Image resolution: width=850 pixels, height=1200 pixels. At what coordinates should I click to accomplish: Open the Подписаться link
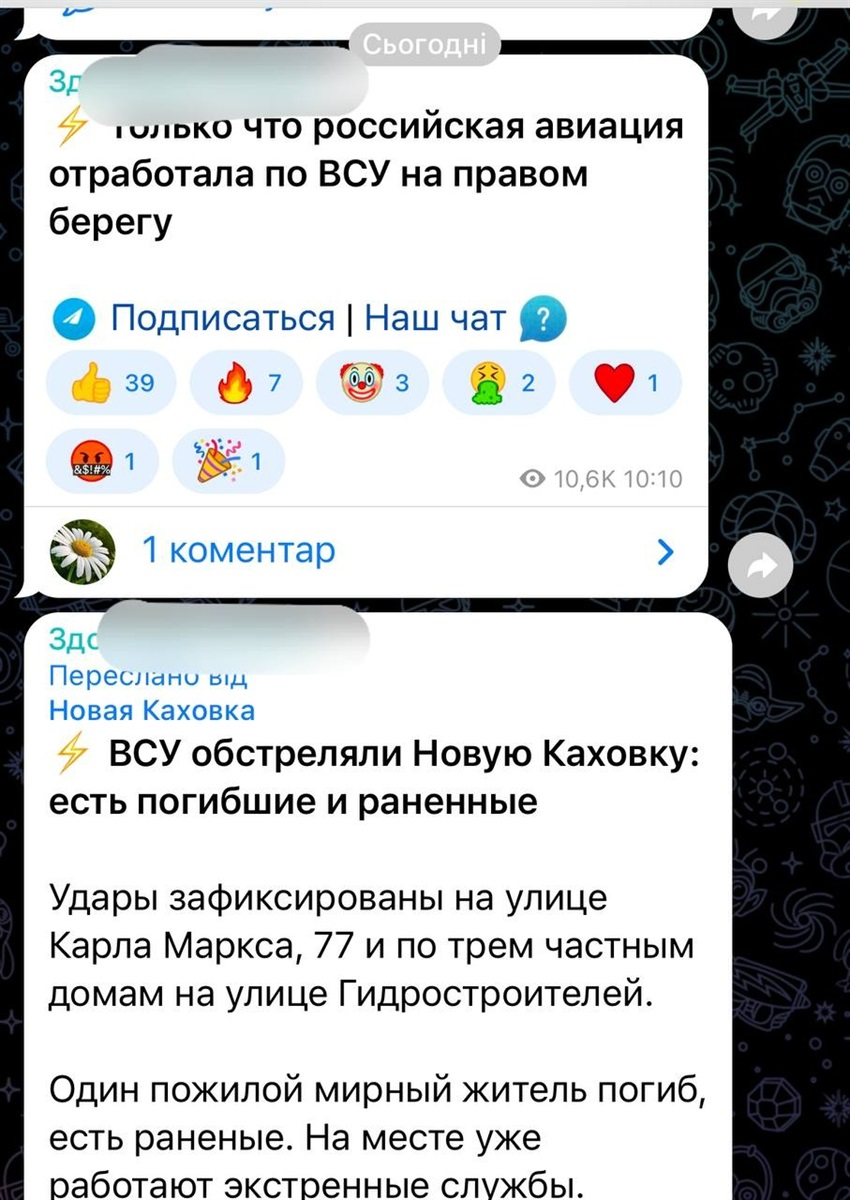click(222, 319)
